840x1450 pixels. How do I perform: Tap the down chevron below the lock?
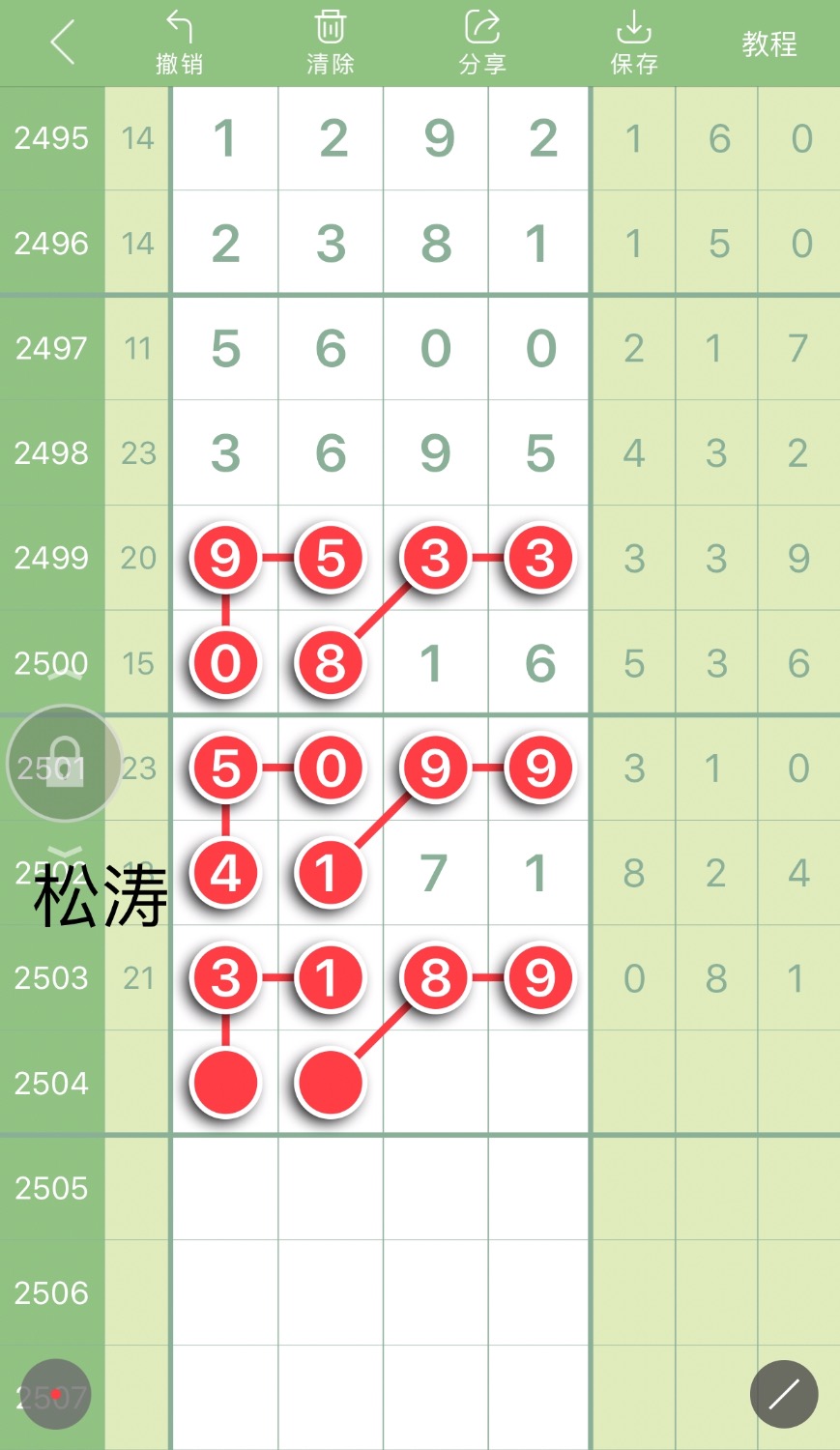pyautogui.click(x=64, y=851)
